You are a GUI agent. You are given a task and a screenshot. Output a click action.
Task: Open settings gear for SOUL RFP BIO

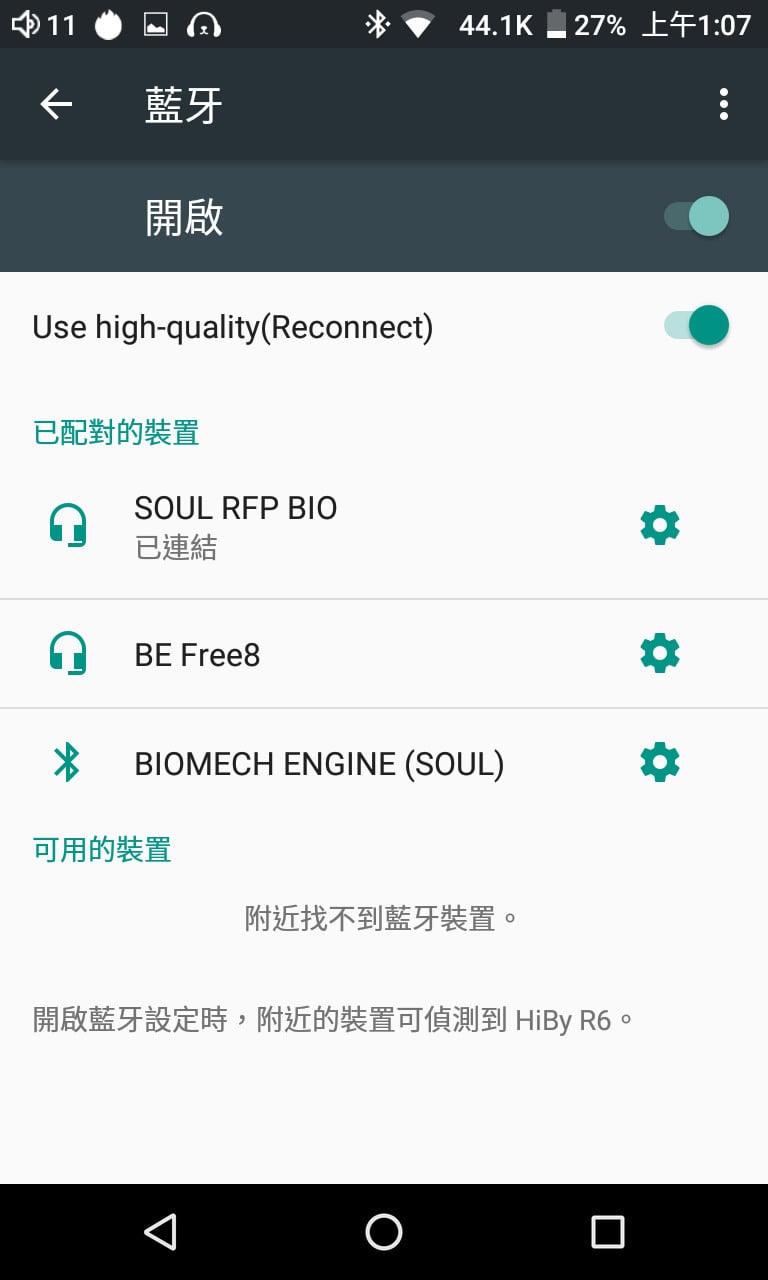coord(660,525)
